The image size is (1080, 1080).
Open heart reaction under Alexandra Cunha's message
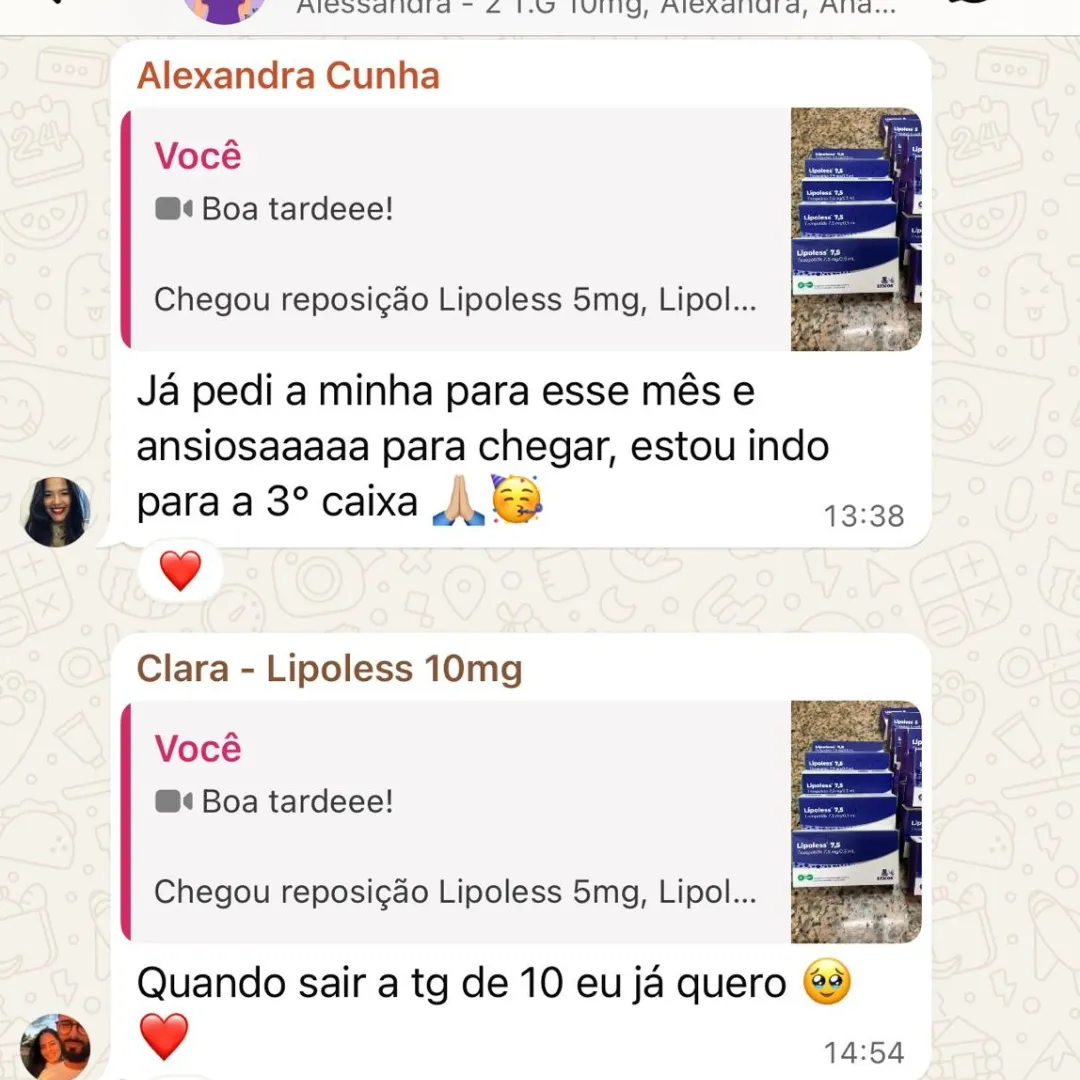180,572
